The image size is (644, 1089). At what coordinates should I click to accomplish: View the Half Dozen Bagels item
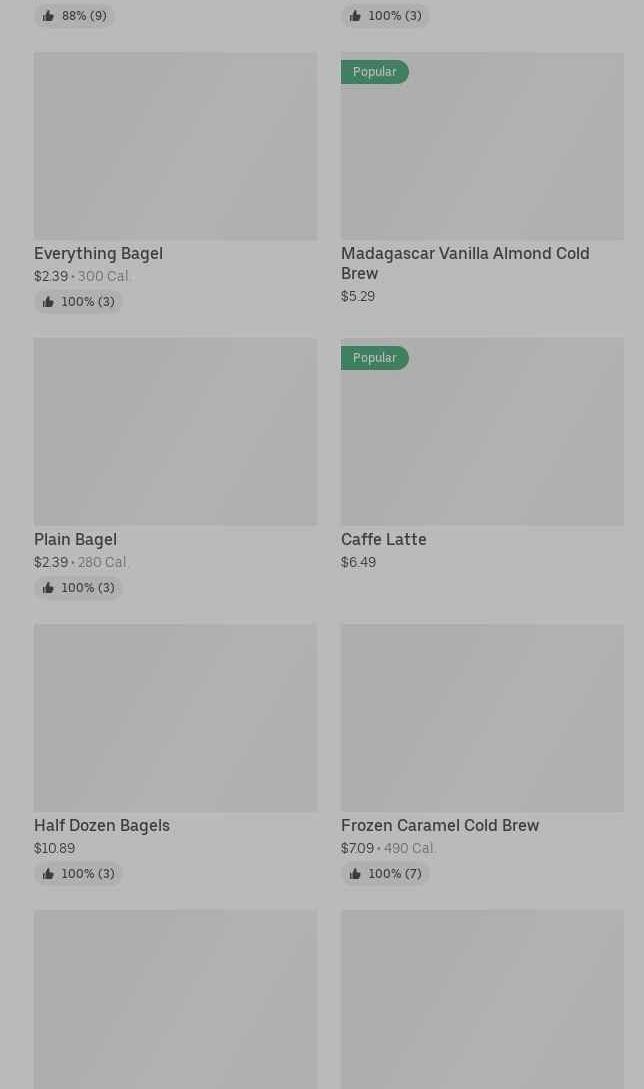(175, 718)
